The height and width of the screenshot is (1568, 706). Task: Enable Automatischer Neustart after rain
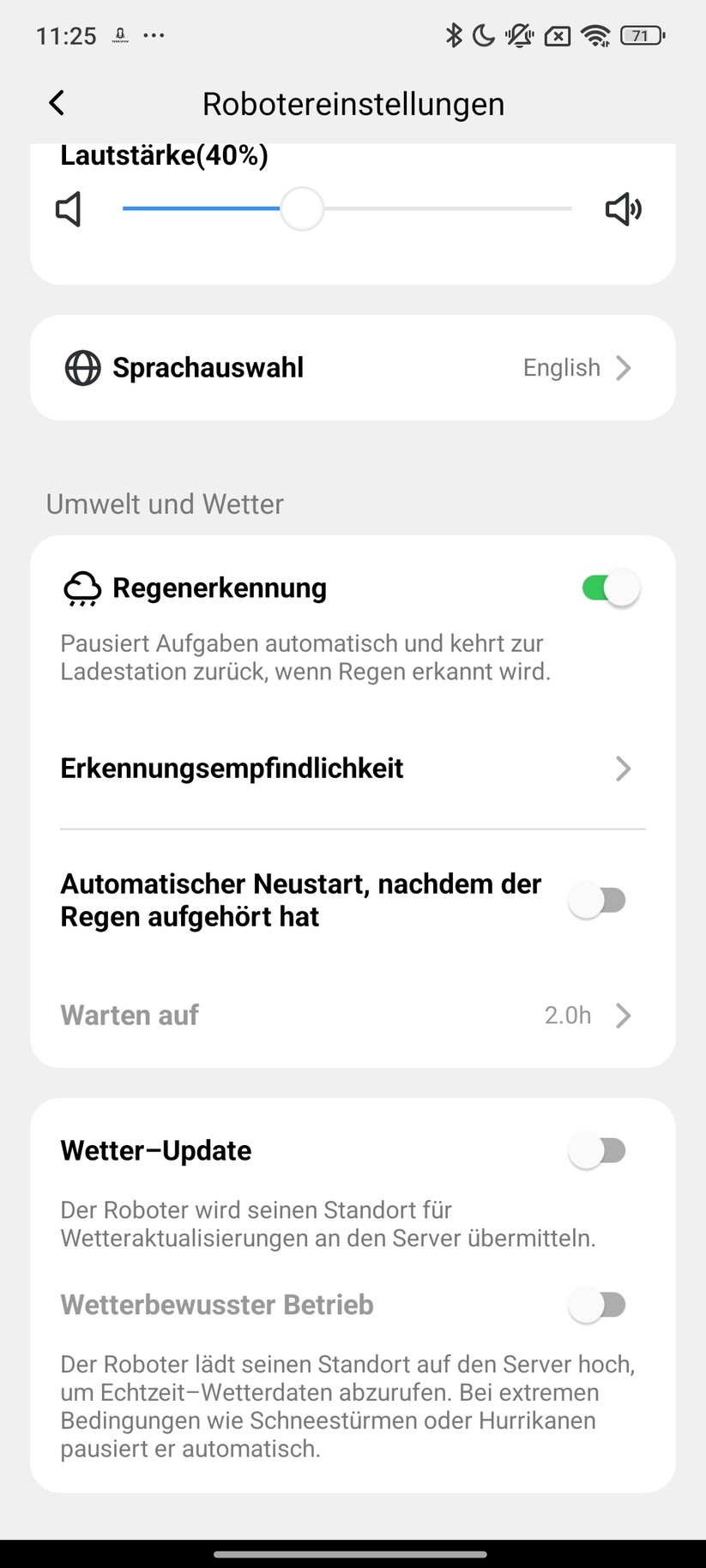click(598, 901)
